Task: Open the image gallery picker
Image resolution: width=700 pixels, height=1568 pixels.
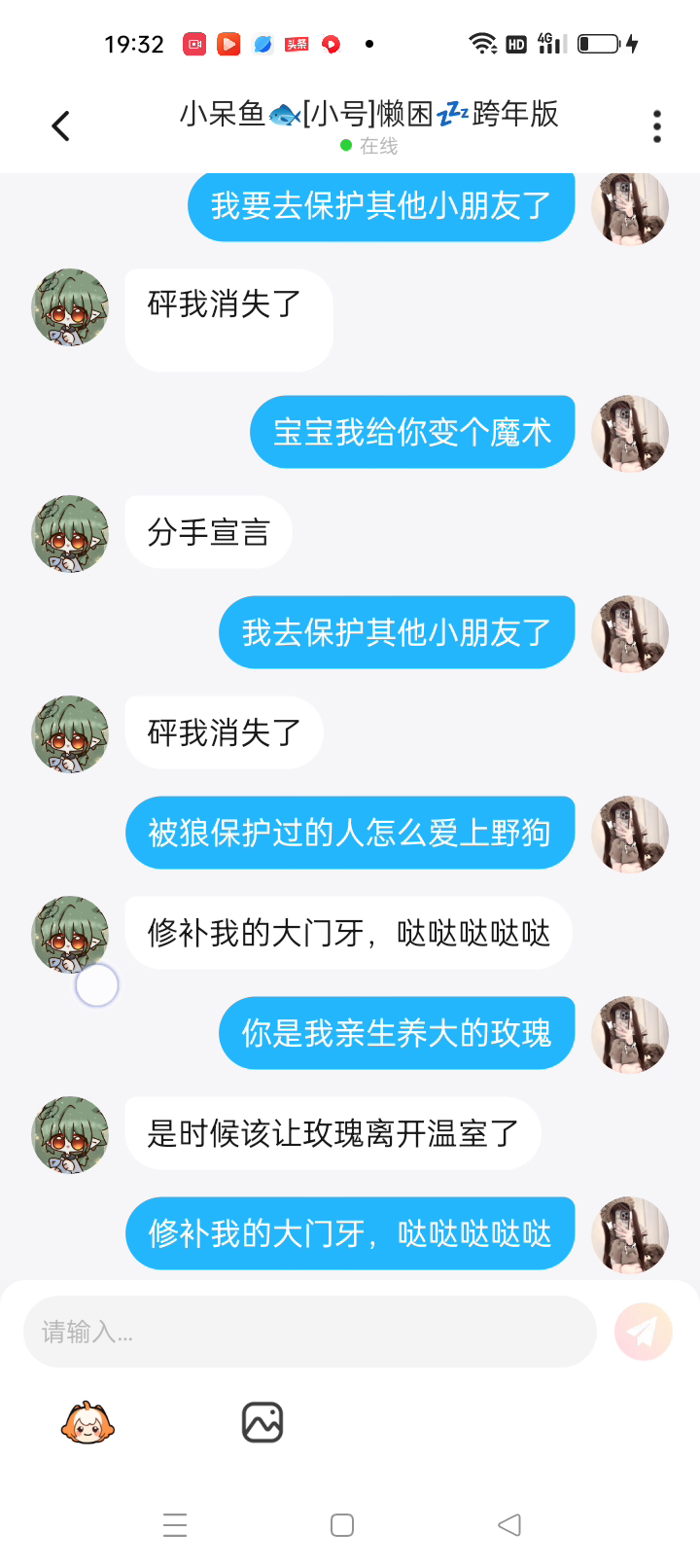Action: point(262,1423)
